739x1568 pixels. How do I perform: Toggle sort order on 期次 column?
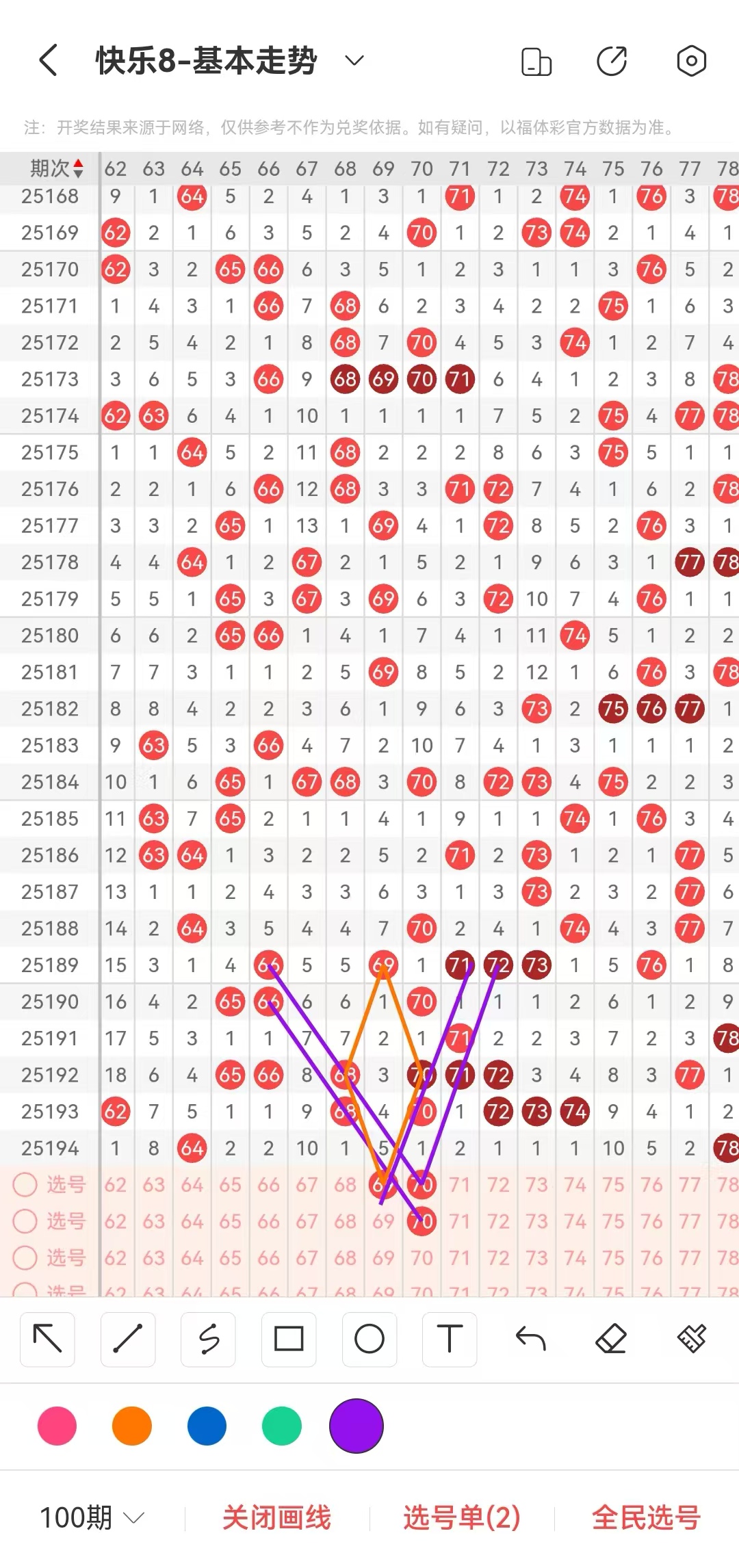coord(57,168)
